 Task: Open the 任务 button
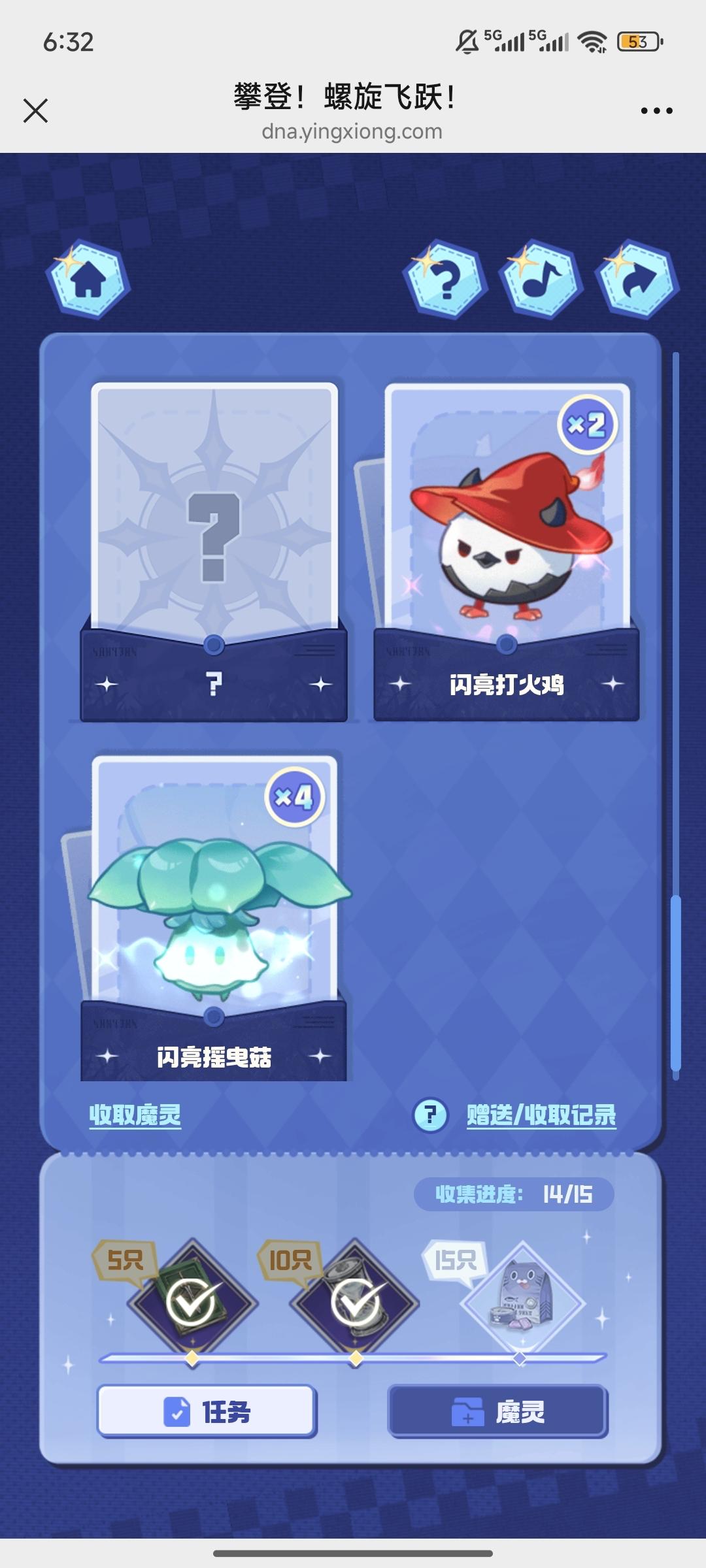coord(207,1411)
